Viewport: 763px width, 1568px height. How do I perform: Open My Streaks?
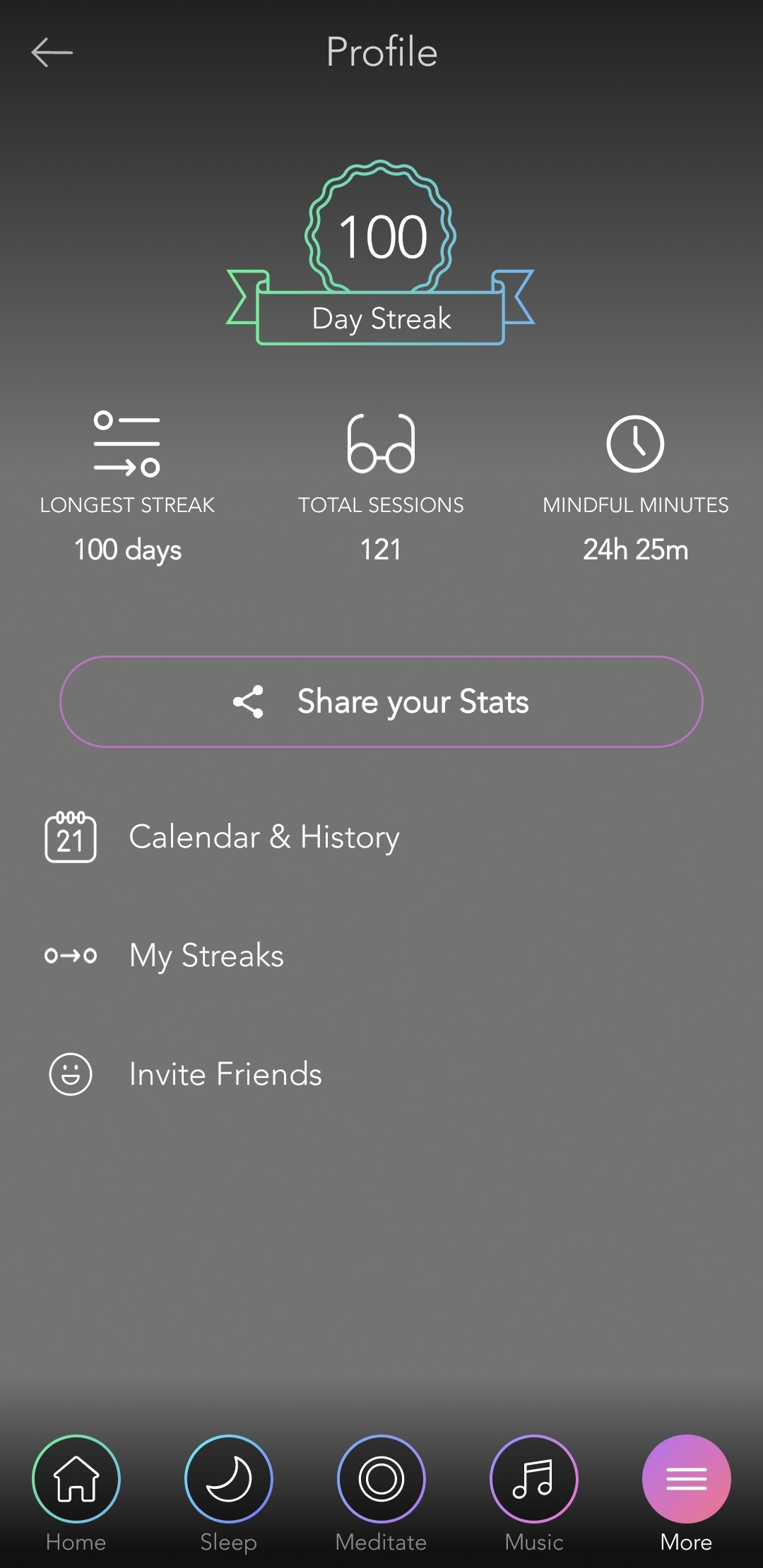click(206, 956)
